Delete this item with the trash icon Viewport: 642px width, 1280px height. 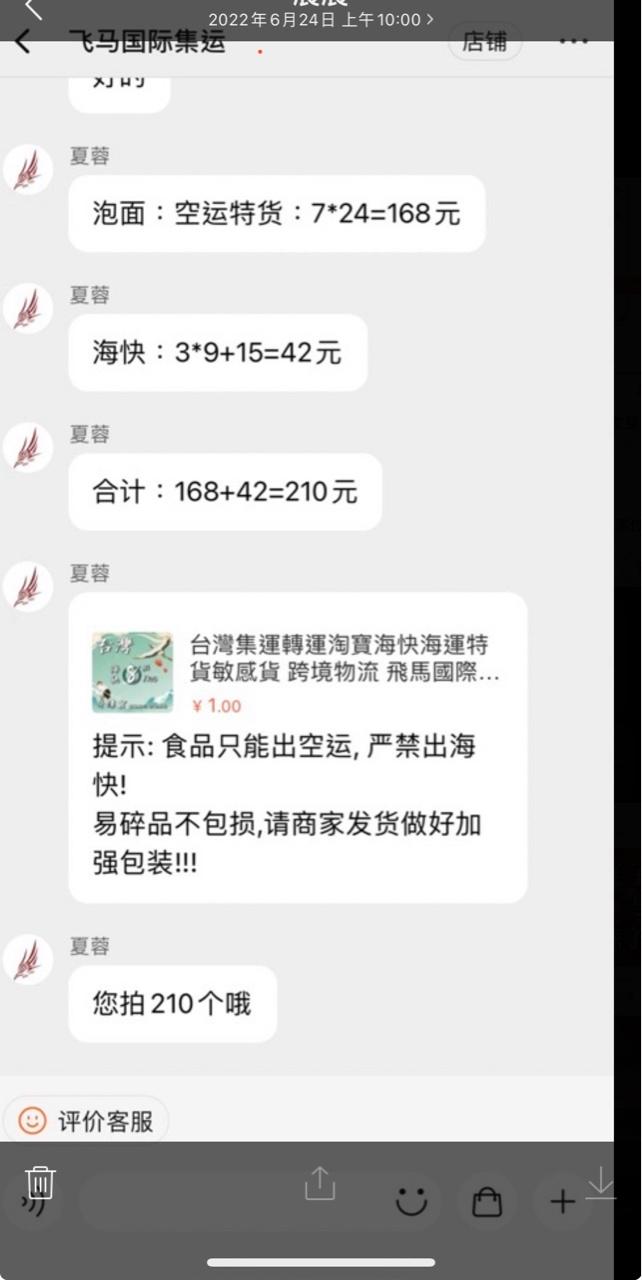coord(40,1183)
